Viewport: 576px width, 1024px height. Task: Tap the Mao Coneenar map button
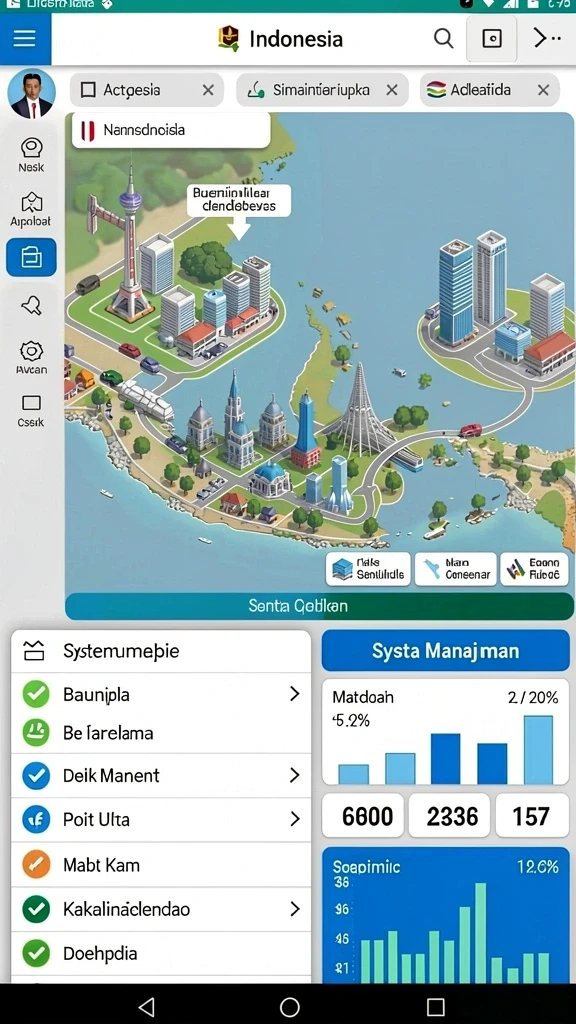[x=455, y=569]
